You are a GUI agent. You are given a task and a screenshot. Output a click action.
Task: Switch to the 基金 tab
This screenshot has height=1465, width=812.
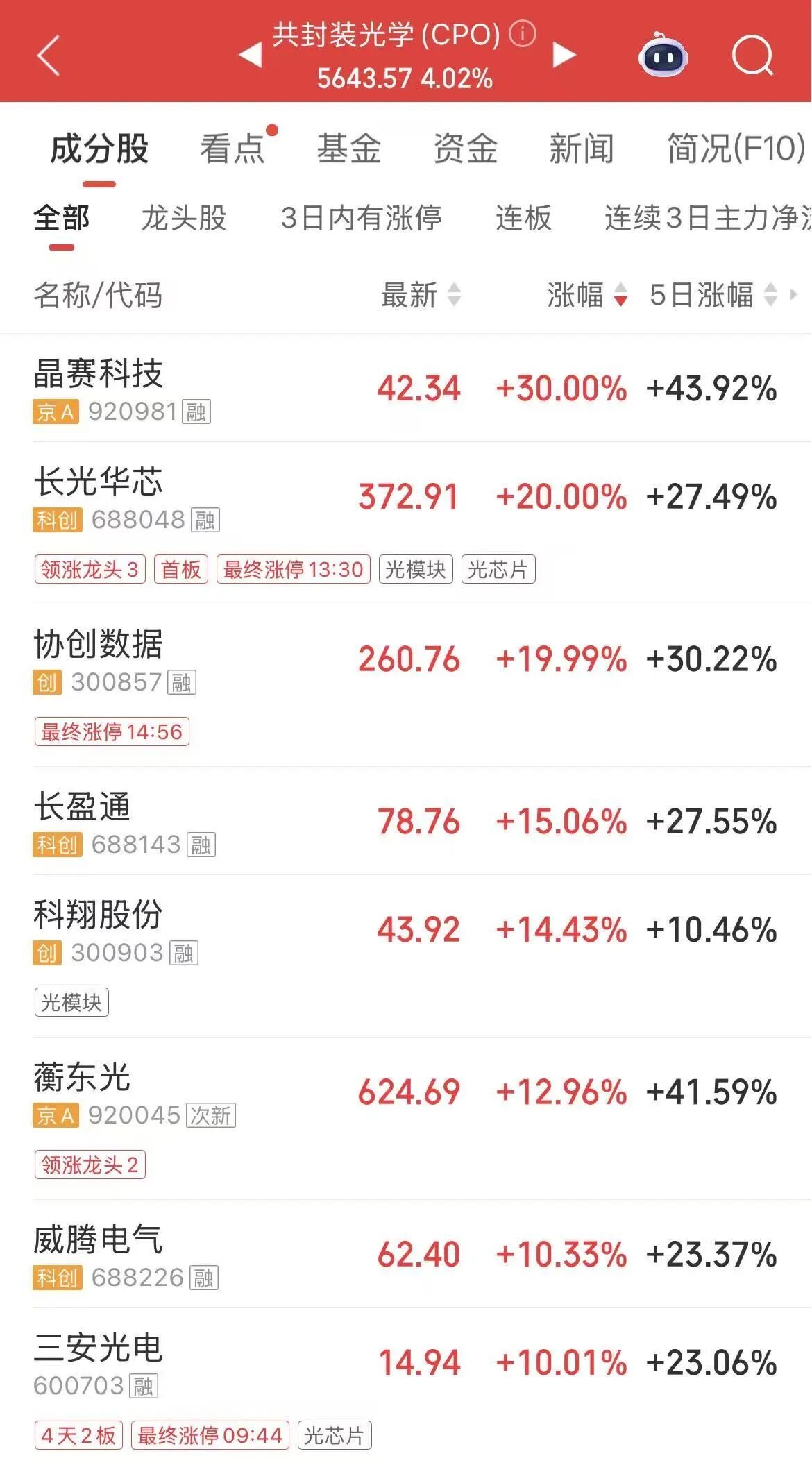[x=348, y=149]
